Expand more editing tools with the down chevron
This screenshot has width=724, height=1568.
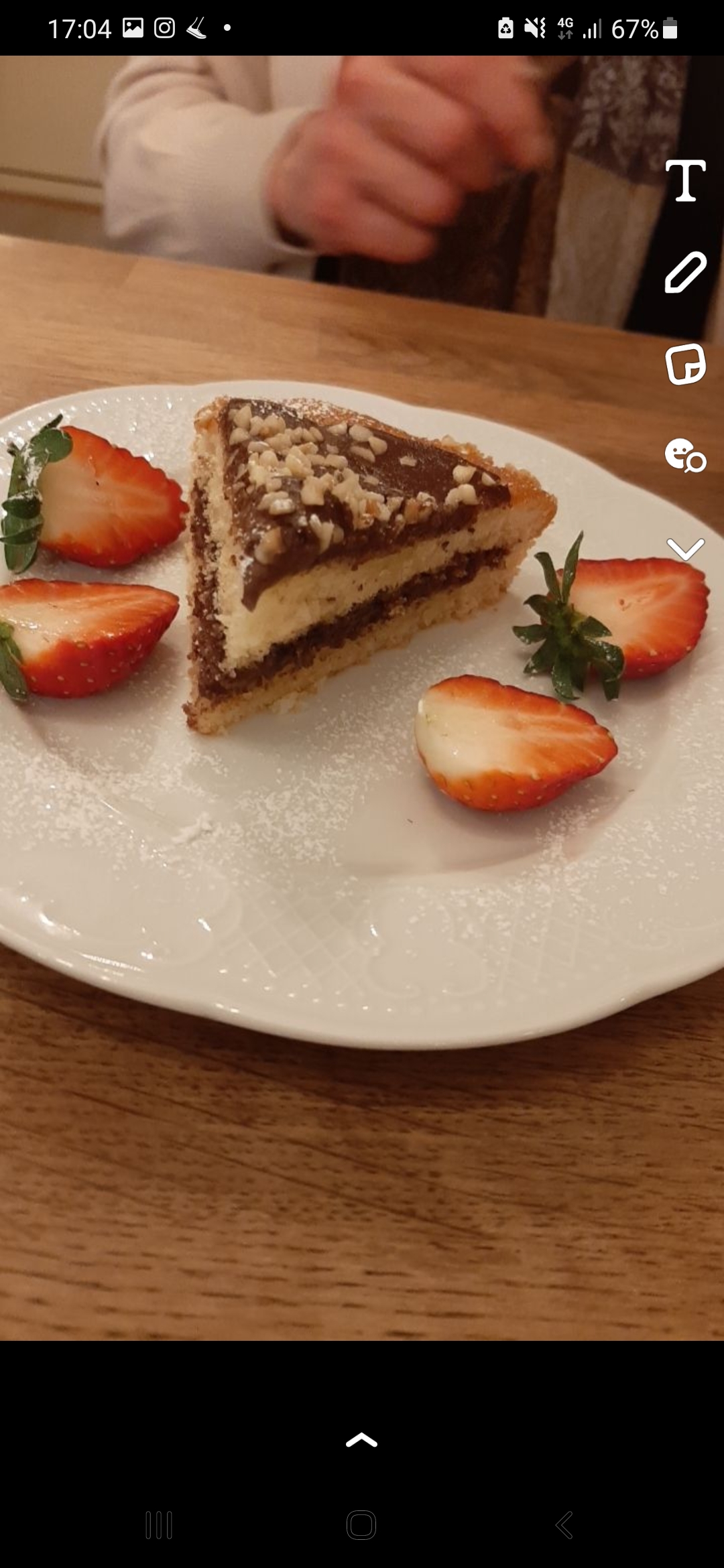click(685, 549)
